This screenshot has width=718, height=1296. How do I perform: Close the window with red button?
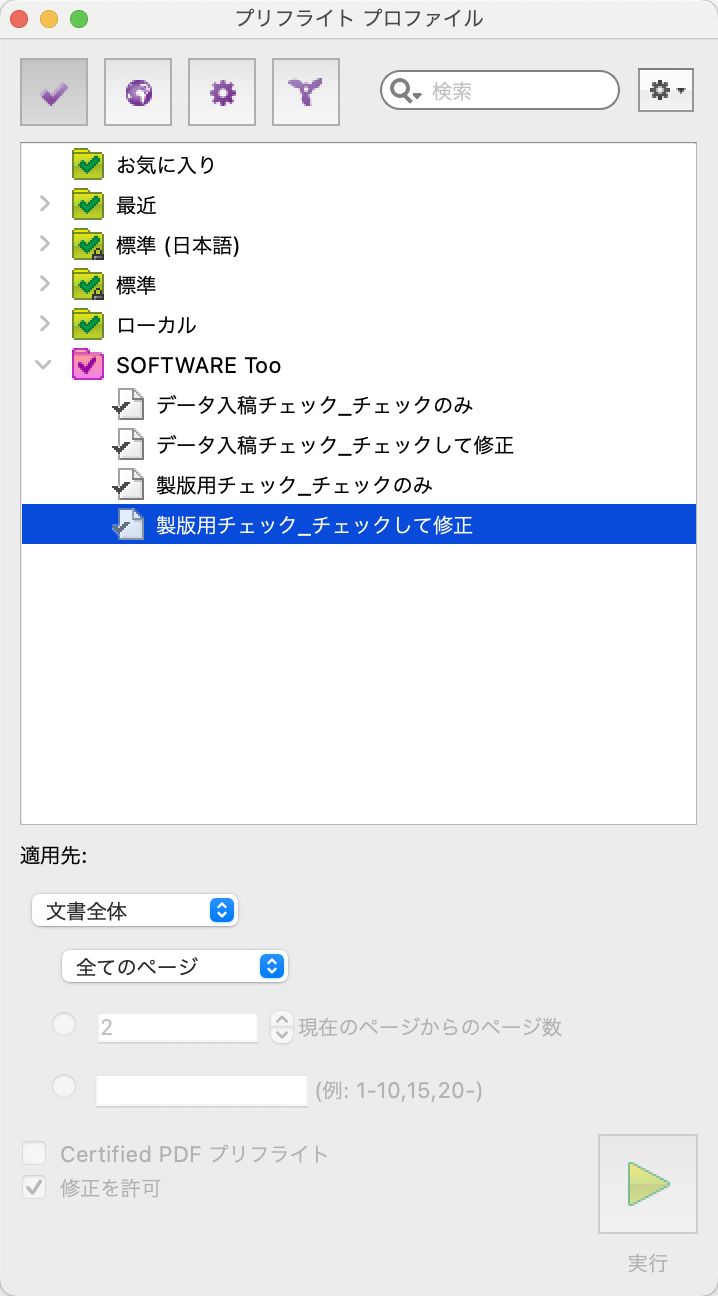coord(20,19)
